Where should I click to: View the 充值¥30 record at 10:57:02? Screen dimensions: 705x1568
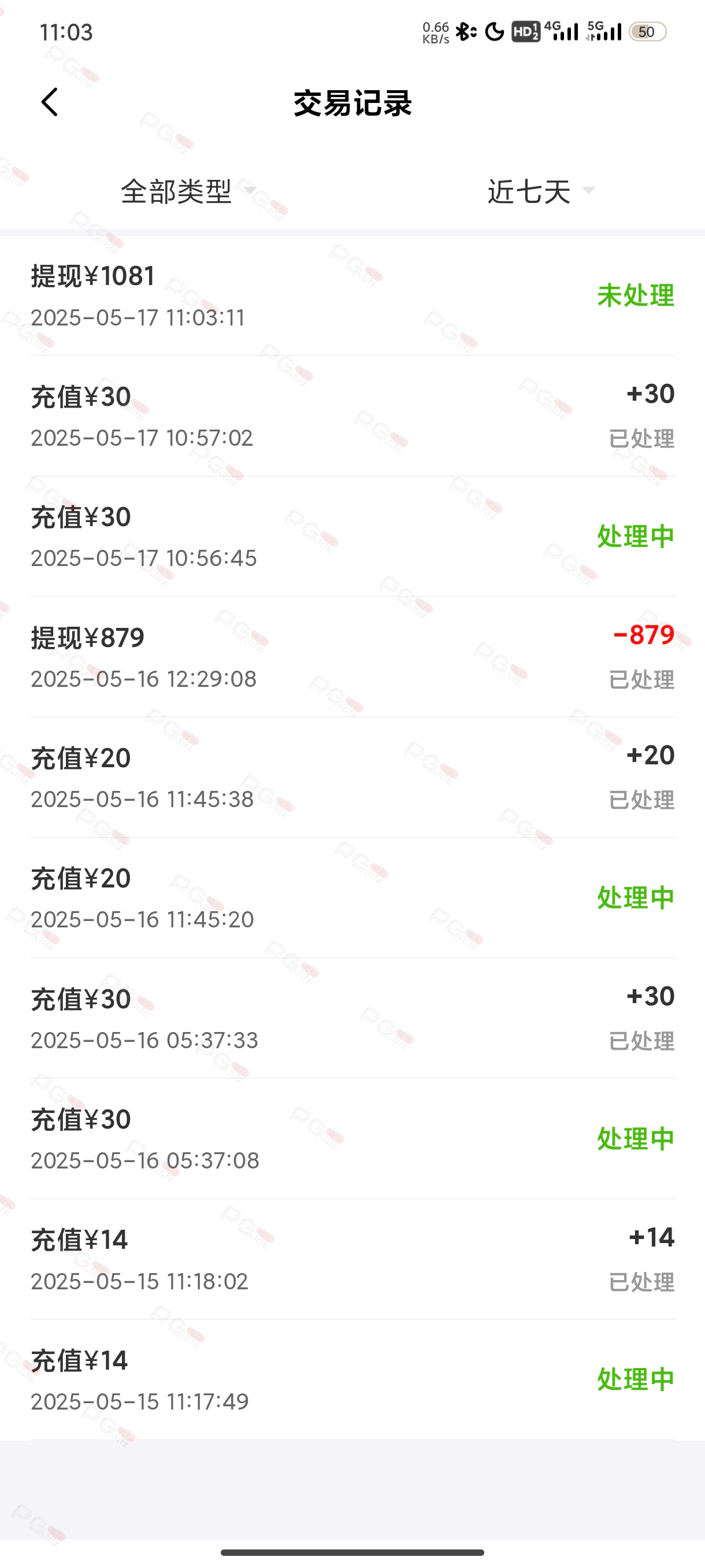point(352,416)
